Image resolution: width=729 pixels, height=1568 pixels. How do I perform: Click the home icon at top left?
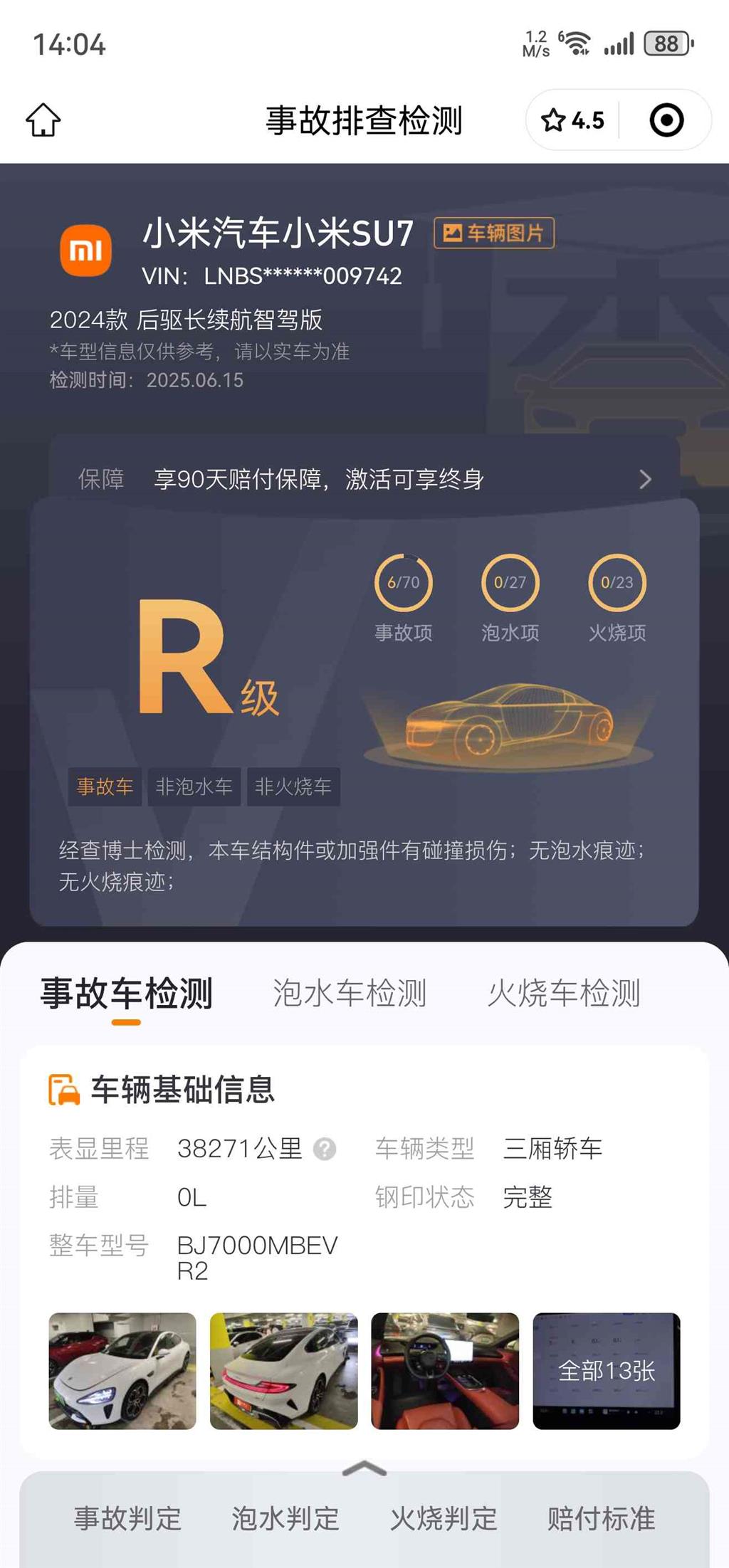pos(44,120)
